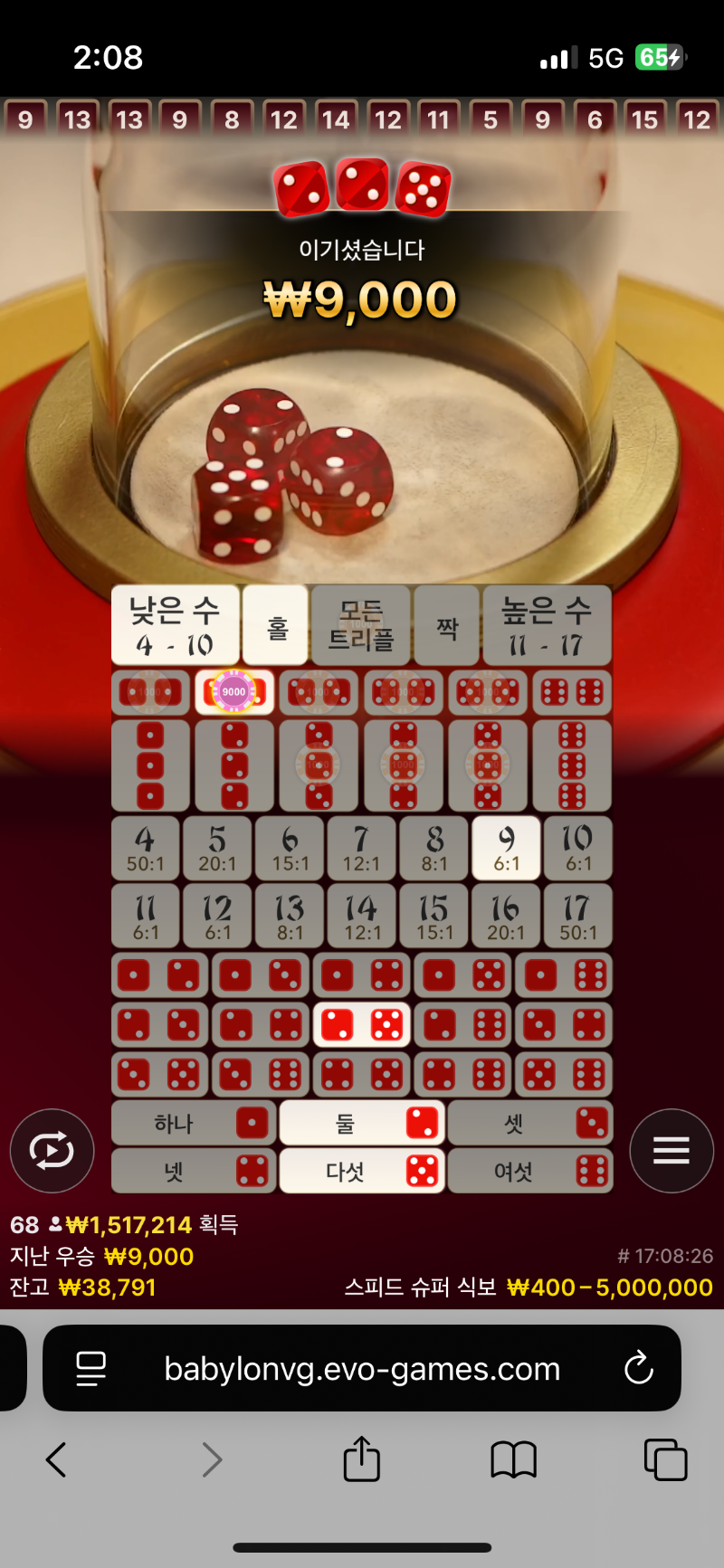Screen dimensions: 724x1568
Task: Tap the repeat bet button
Action: pos(52,1150)
